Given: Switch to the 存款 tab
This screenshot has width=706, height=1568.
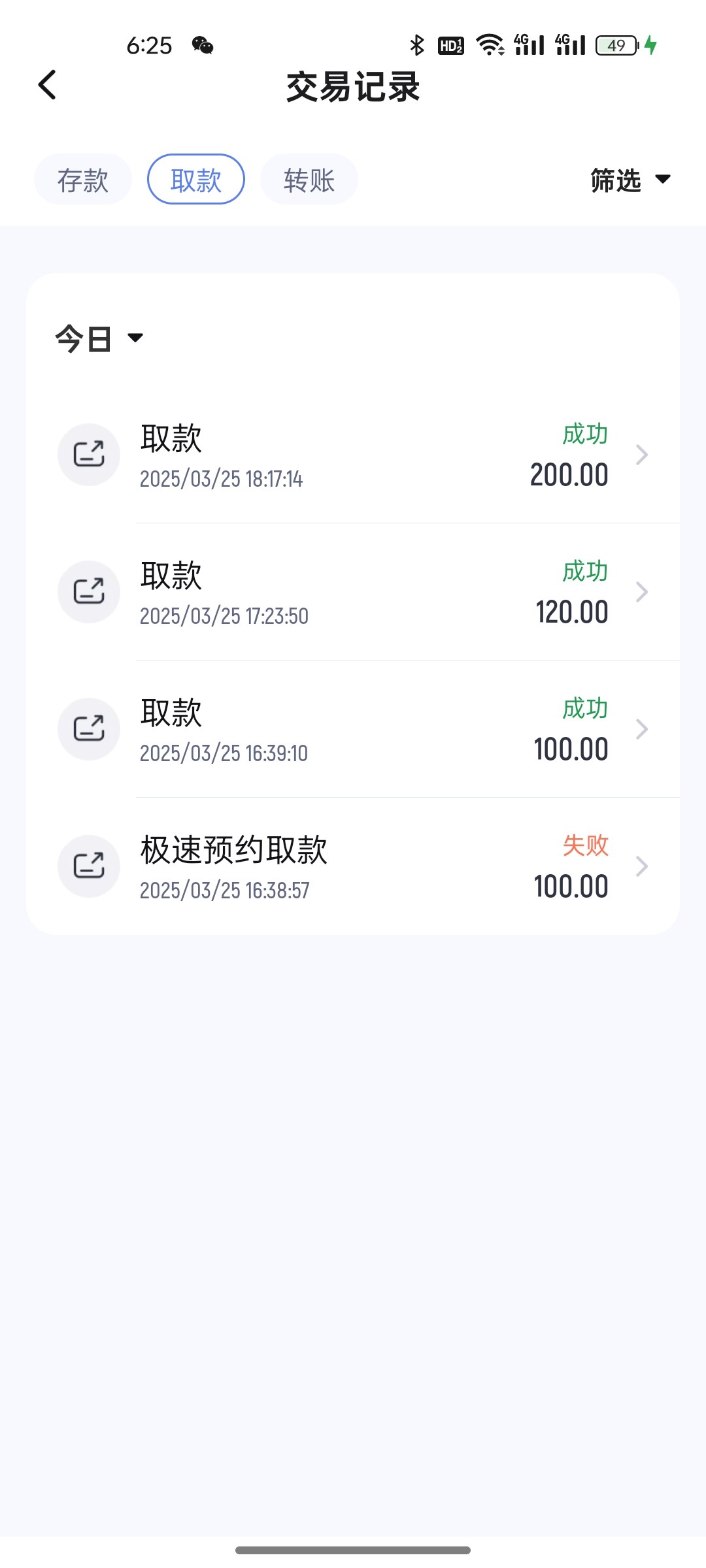Looking at the screenshot, I should 83,180.
